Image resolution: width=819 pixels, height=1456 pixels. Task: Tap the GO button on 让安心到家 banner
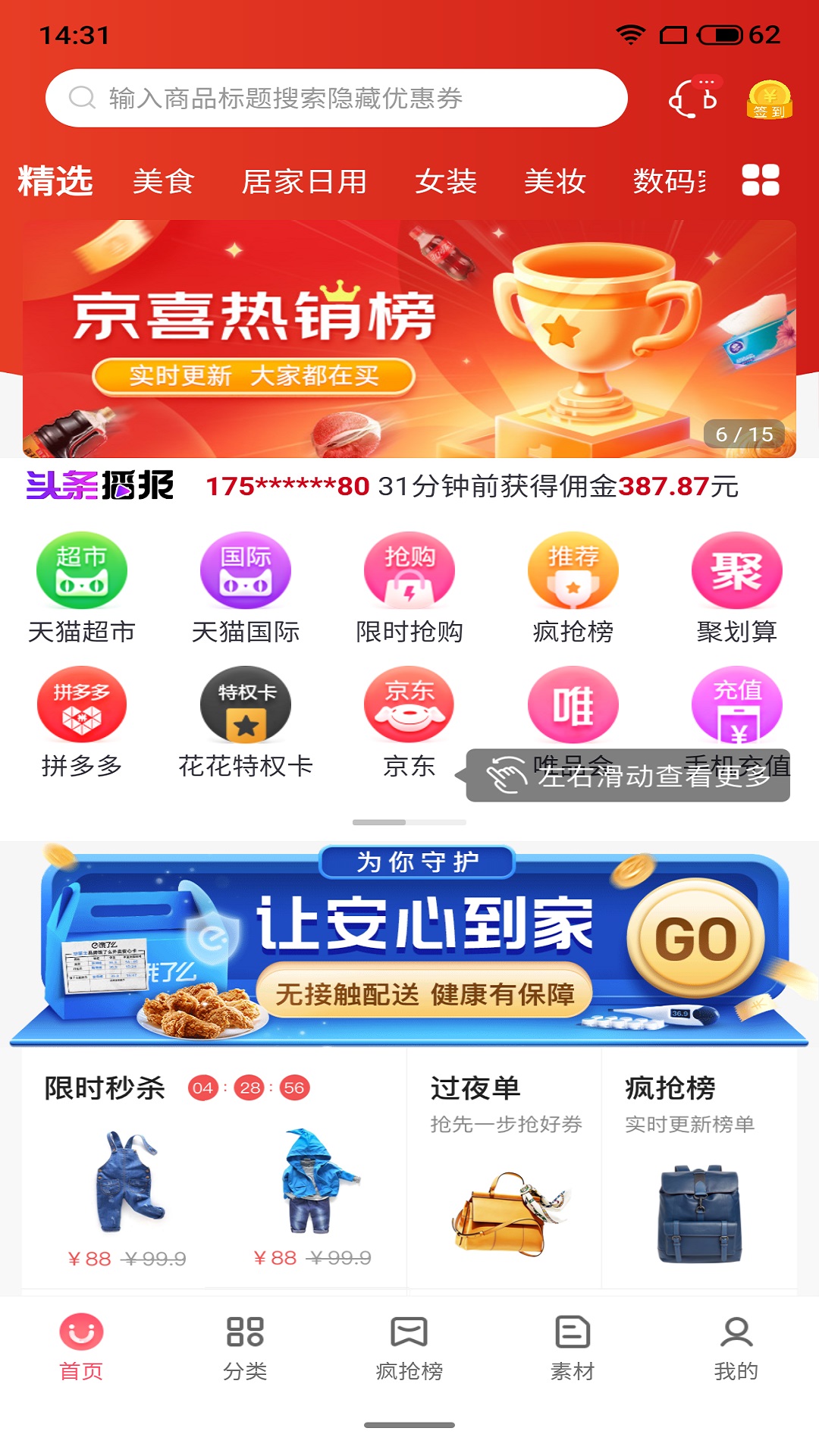(x=695, y=939)
